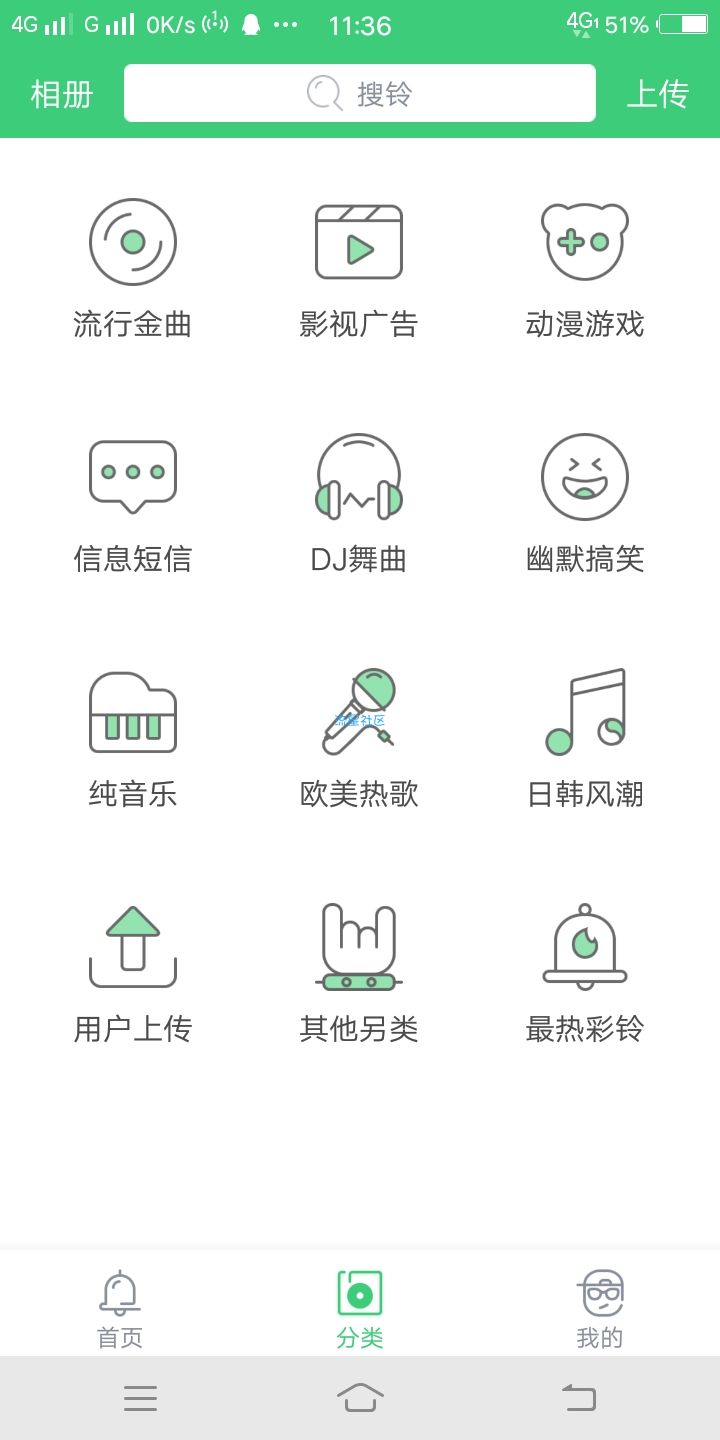
Task: Tap the system home button
Action: click(x=360, y=1397)
